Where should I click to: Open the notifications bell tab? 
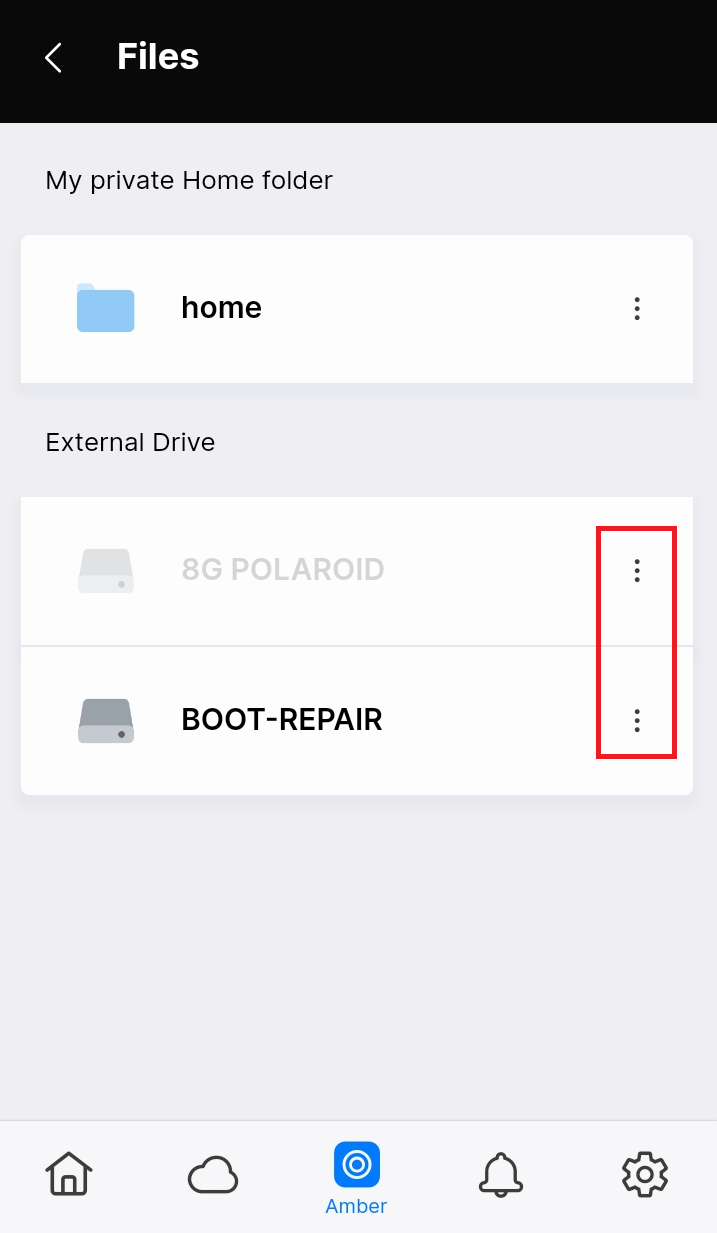(501, 1174)
